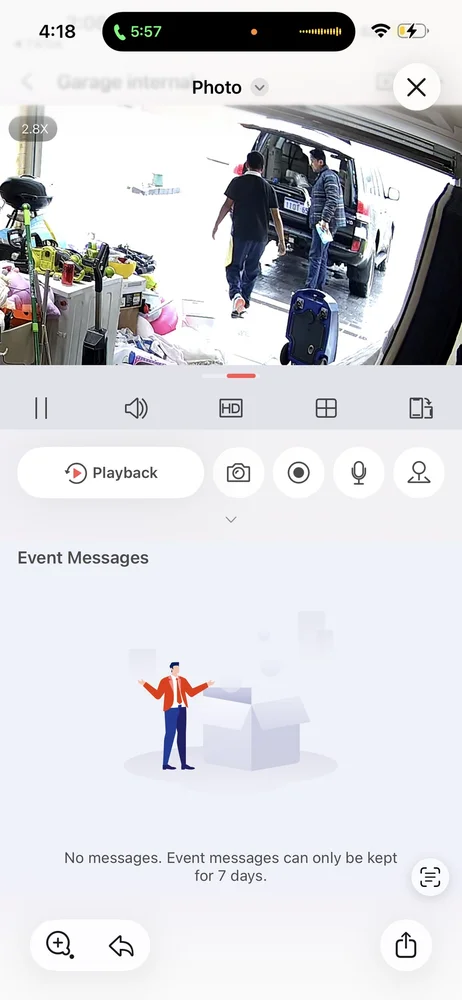Share this screenshot via share button

406,945
